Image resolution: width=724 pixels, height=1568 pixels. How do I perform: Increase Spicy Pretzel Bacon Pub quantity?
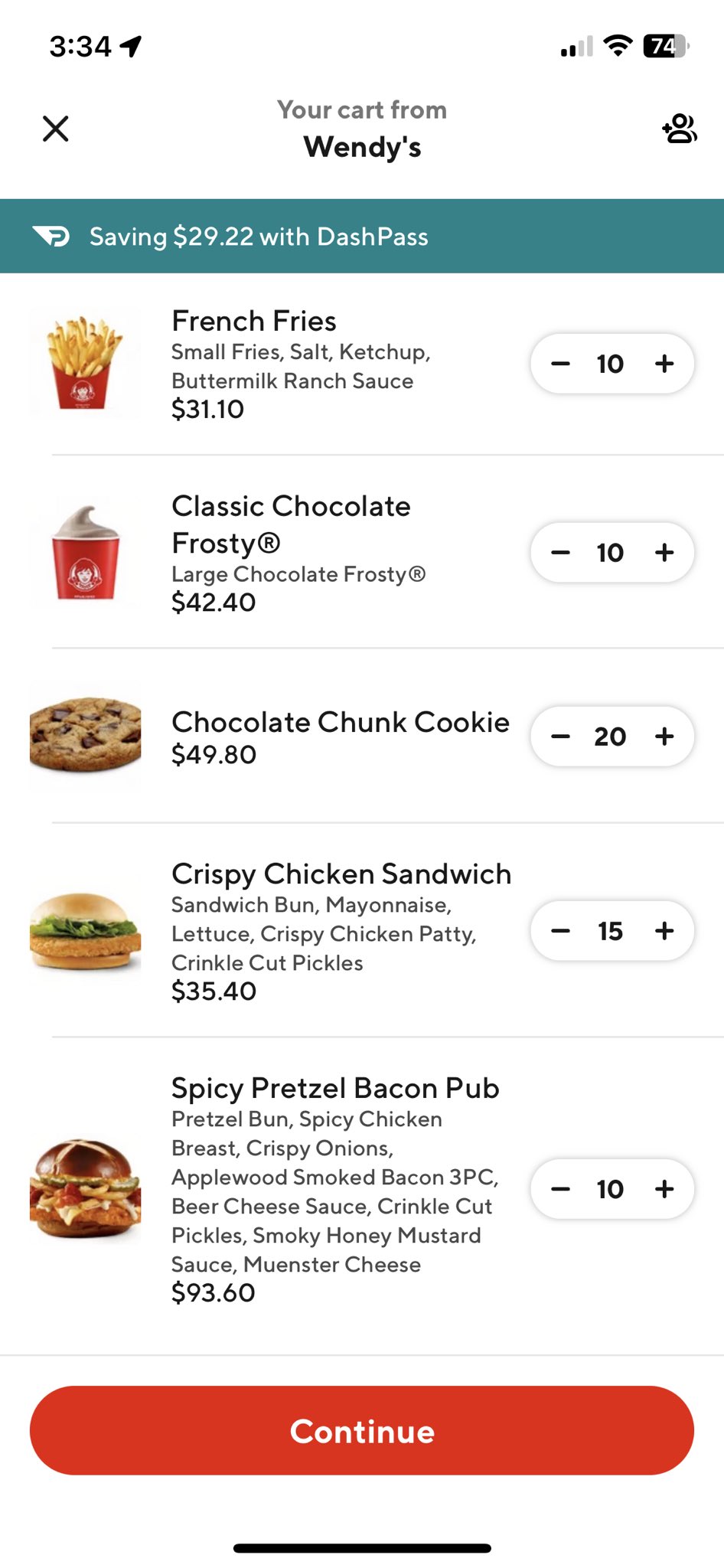pyautogui.click(x=664, y=1189)
